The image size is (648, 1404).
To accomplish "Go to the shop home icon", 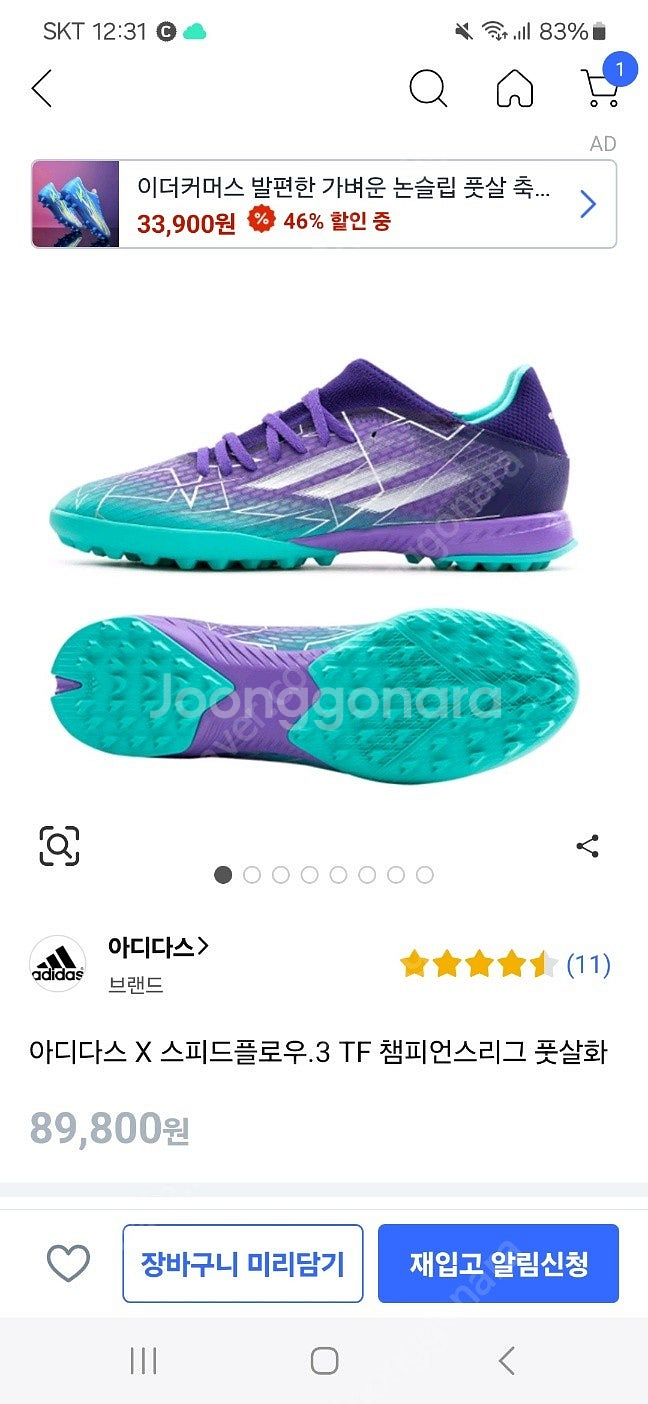I will [514, 89].
